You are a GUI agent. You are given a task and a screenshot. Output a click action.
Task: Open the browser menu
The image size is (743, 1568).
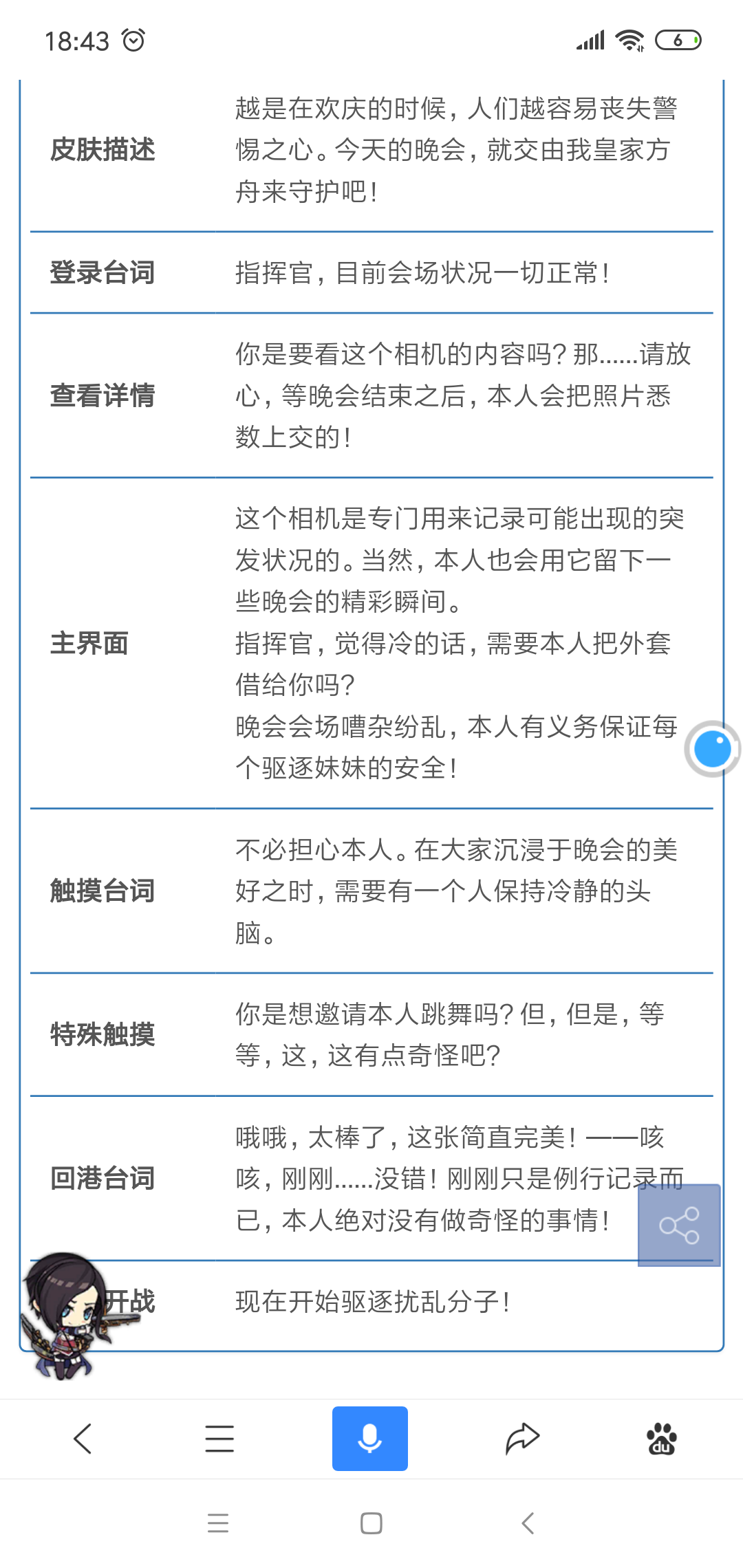[x=219, y=1438]
